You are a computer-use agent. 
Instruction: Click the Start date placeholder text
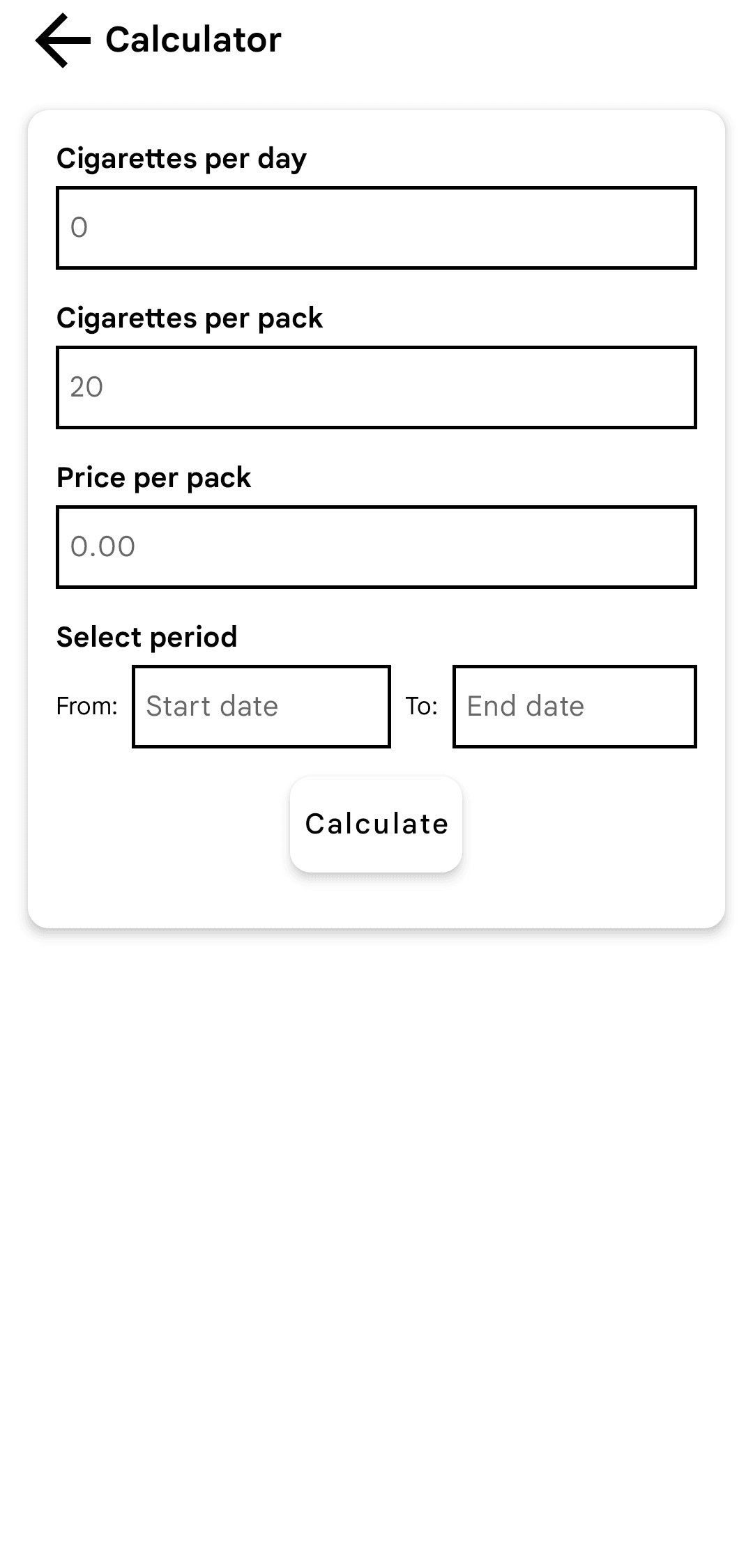211,706
